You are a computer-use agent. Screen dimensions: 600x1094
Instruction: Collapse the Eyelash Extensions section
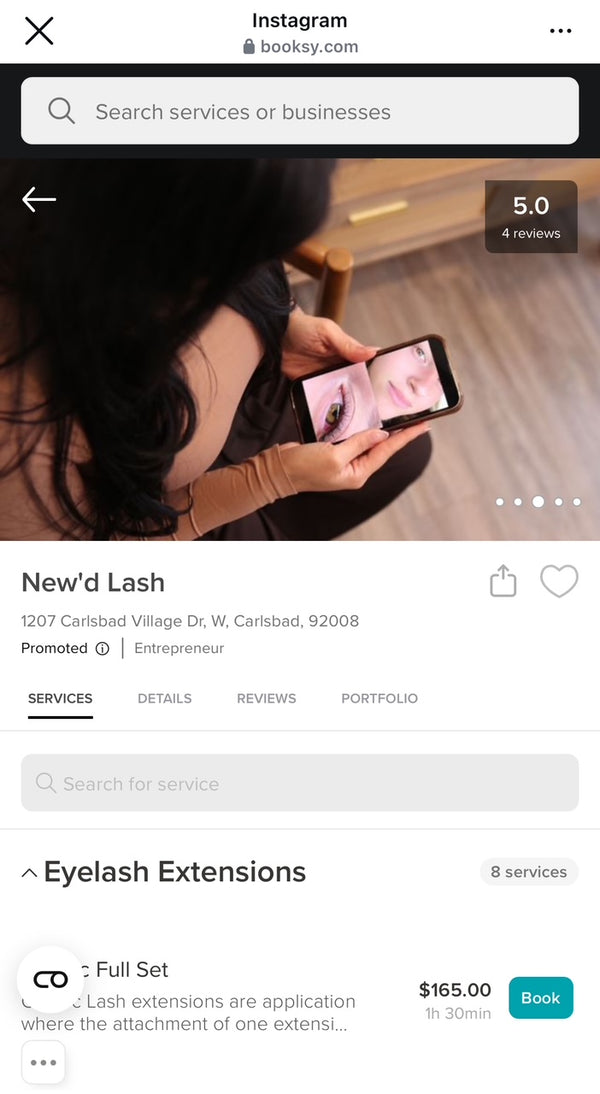coord(30,873)
